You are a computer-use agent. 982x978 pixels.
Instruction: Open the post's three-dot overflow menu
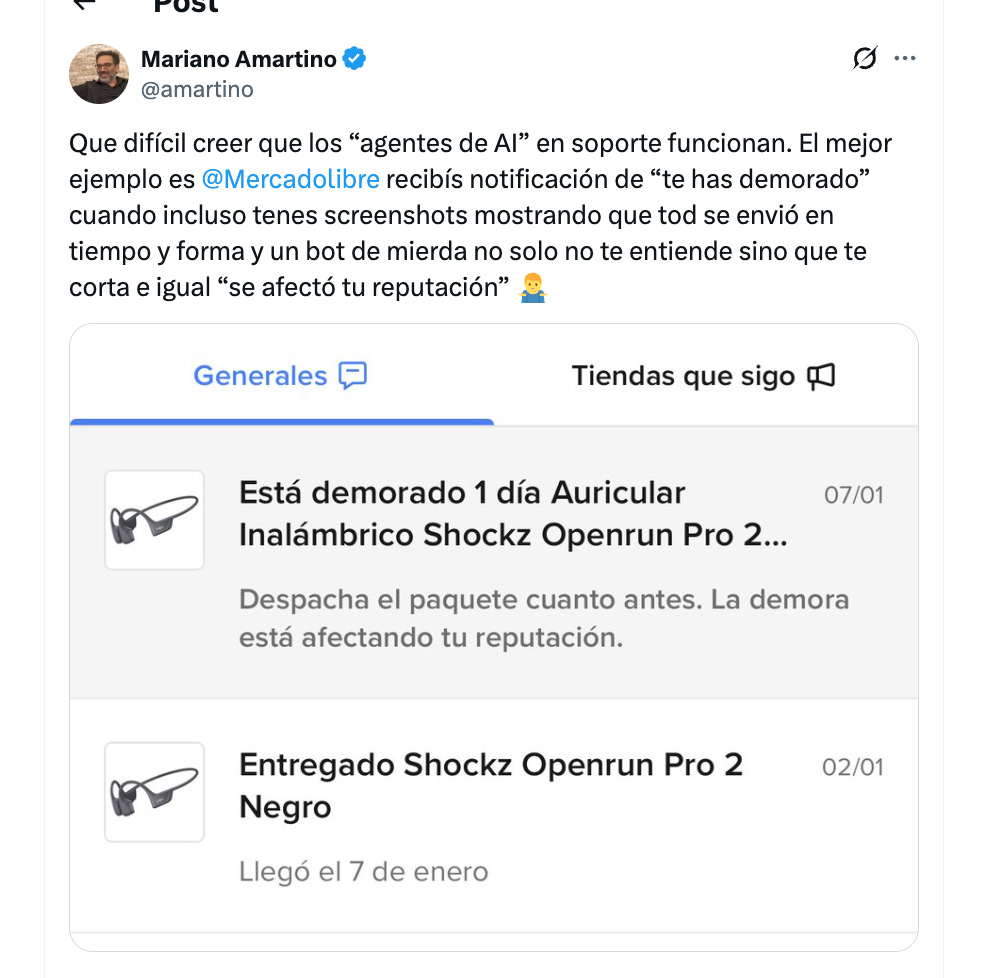pos(905,60)
